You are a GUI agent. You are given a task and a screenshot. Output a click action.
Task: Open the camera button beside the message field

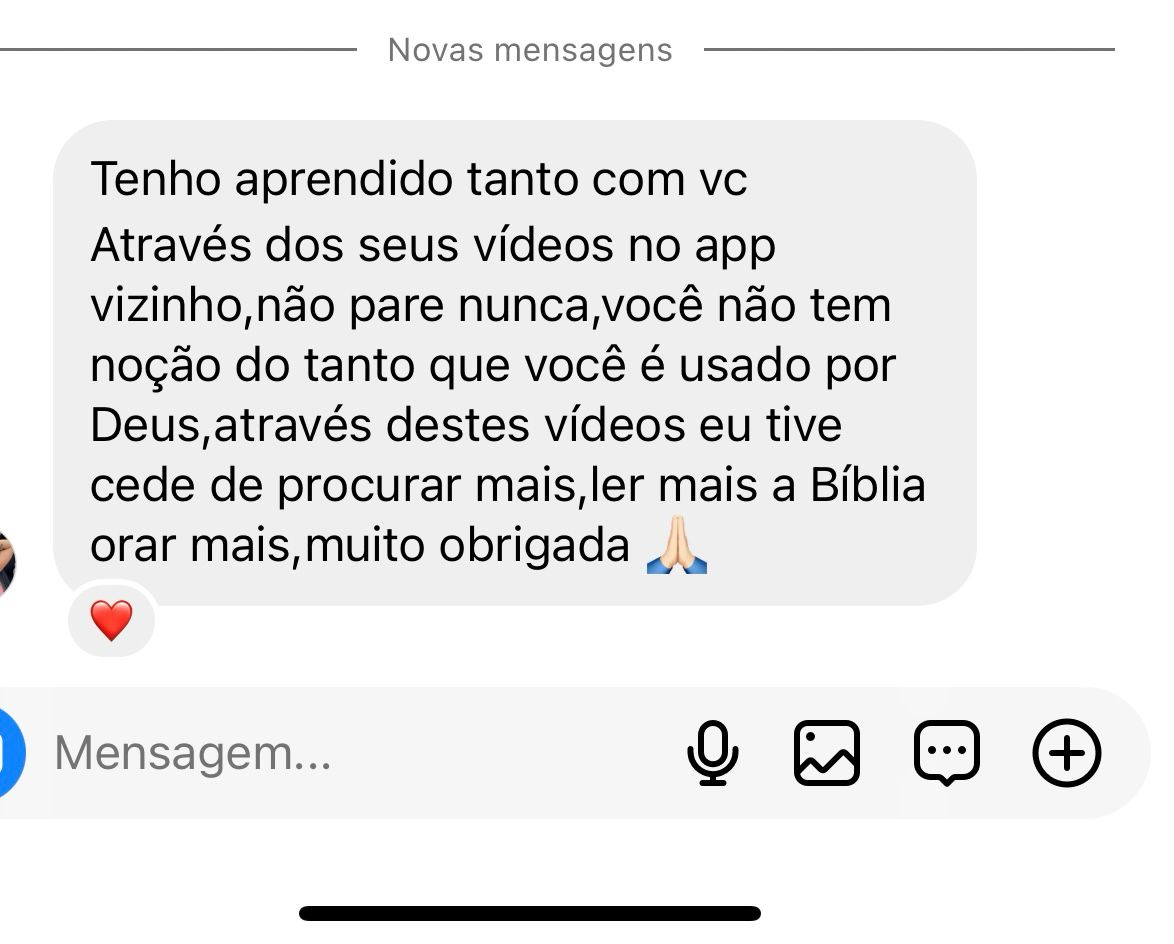(x=8, y=752)
